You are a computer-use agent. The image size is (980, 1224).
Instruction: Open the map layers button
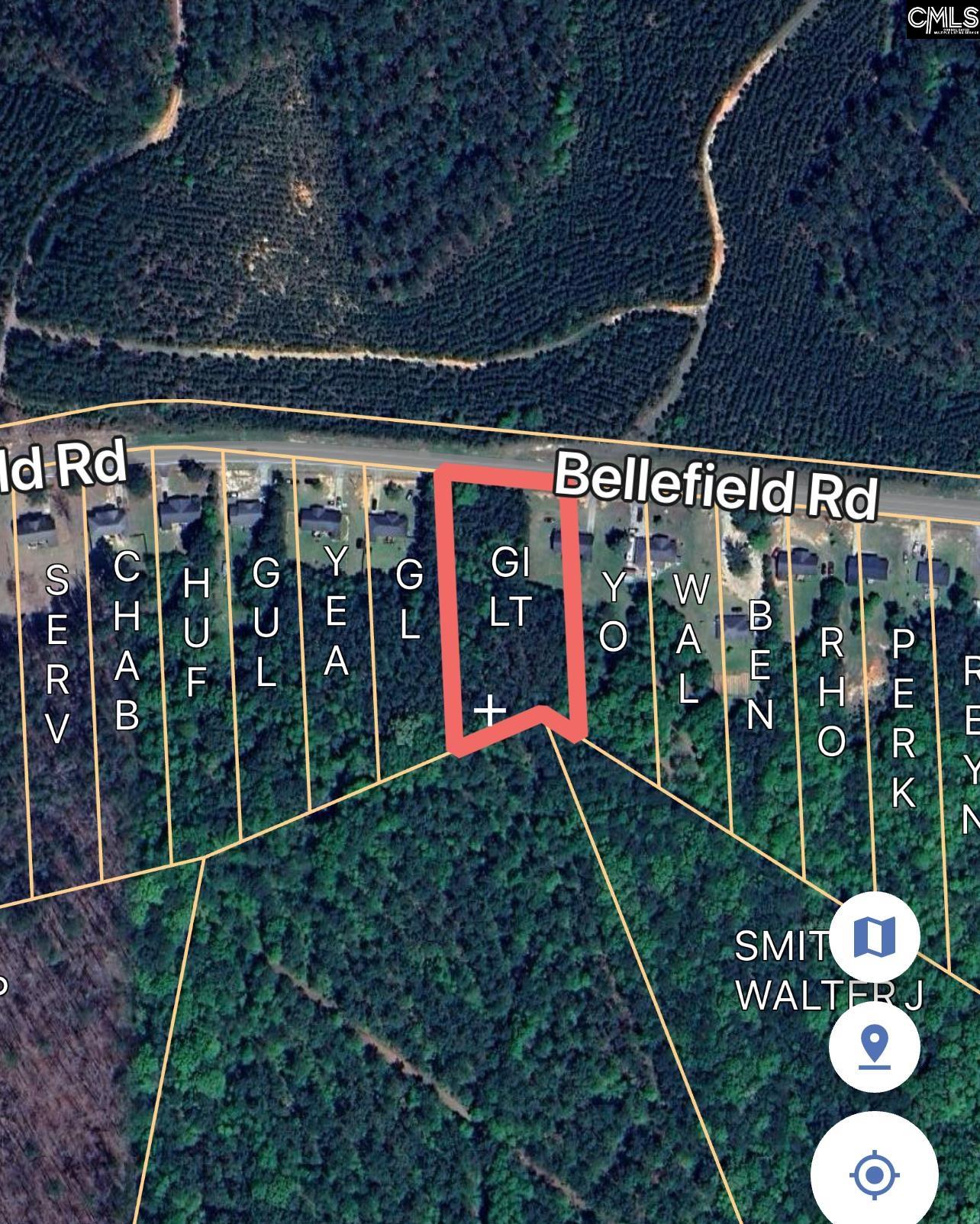[x=874, y=936]
